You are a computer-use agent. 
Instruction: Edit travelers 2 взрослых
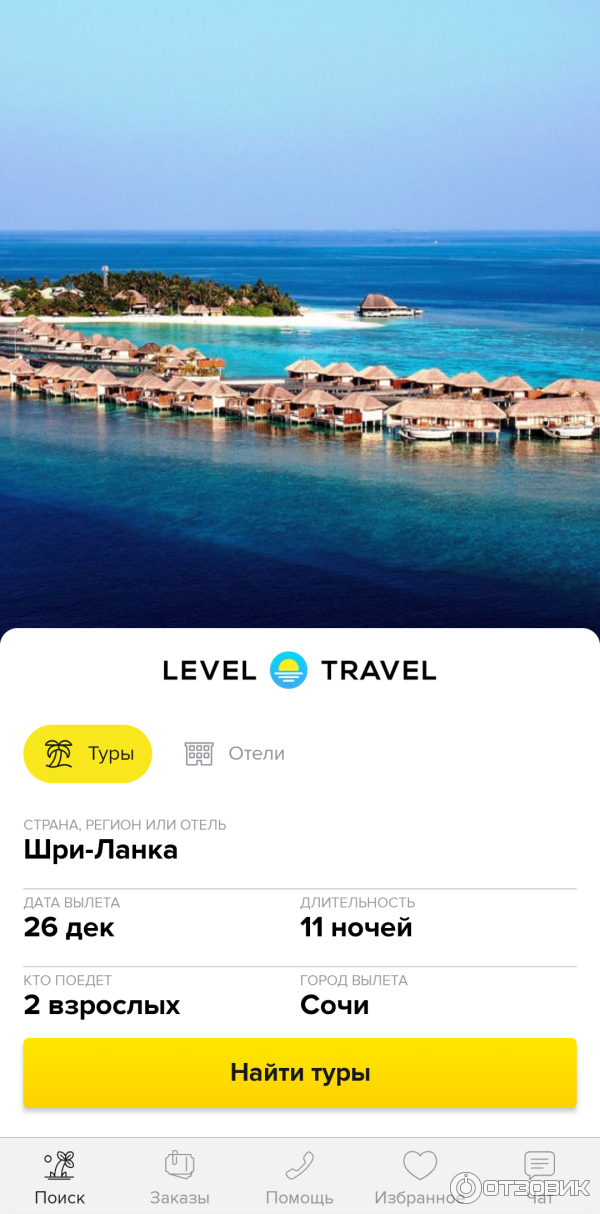(x=102, y=1005)
